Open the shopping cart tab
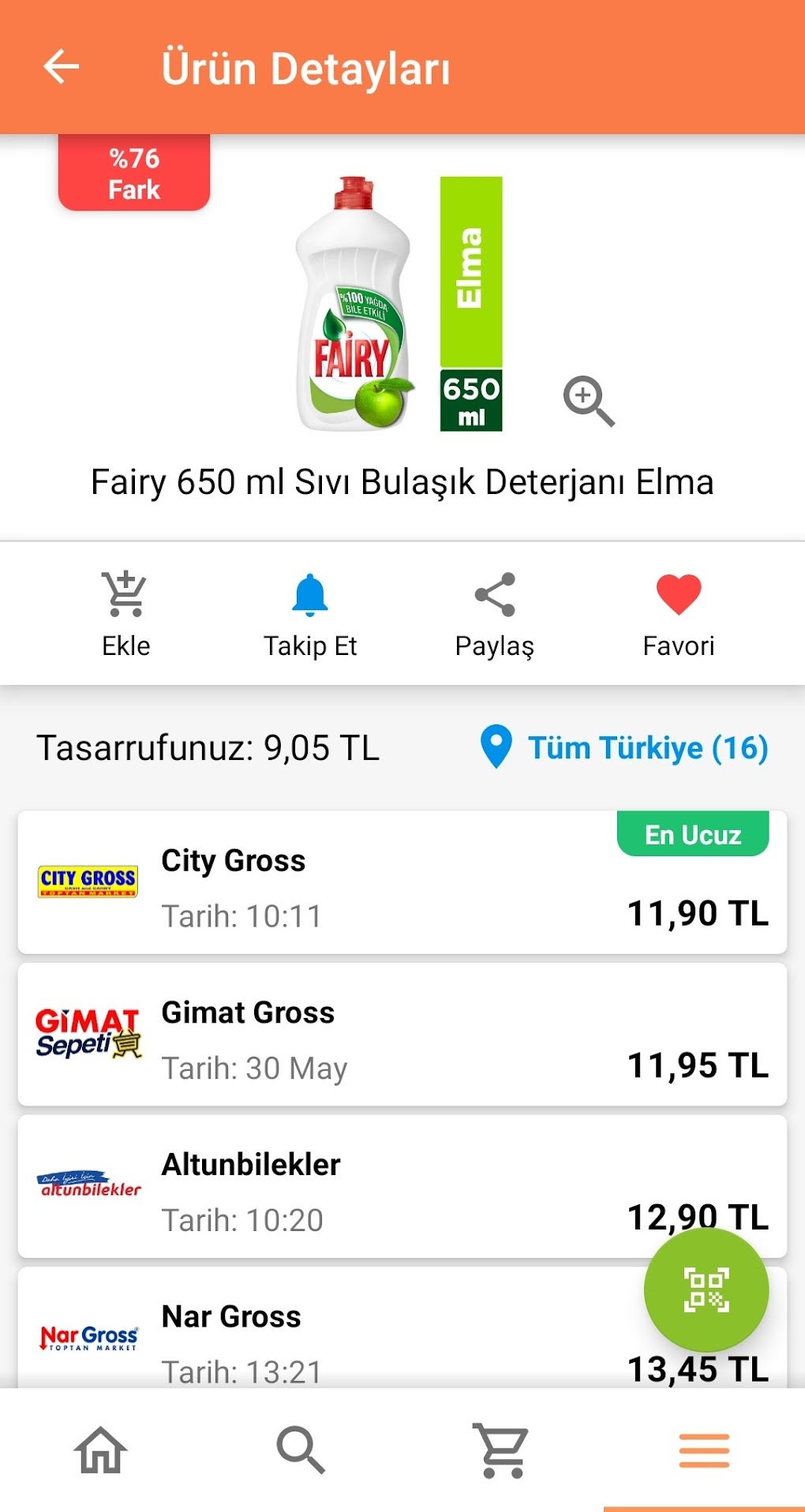This screenshot has height=1512, width=805. 502,1450
